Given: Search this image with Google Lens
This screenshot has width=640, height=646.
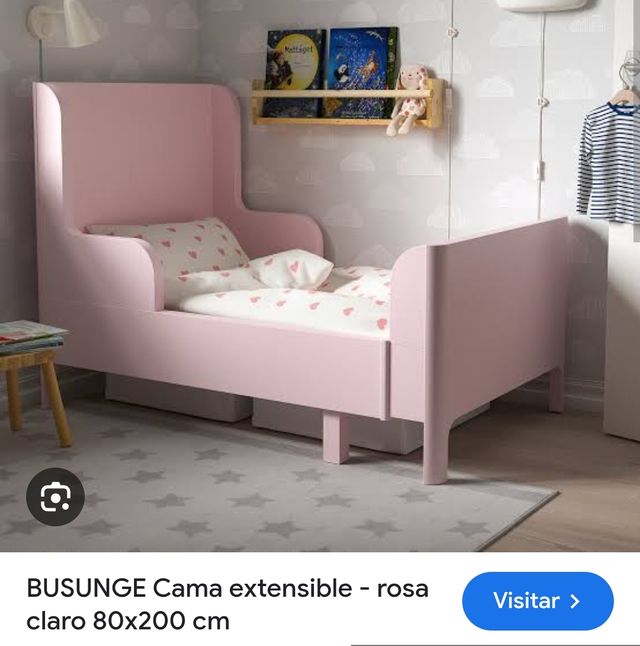Looking at the screenshot, I should click(55, 497).
